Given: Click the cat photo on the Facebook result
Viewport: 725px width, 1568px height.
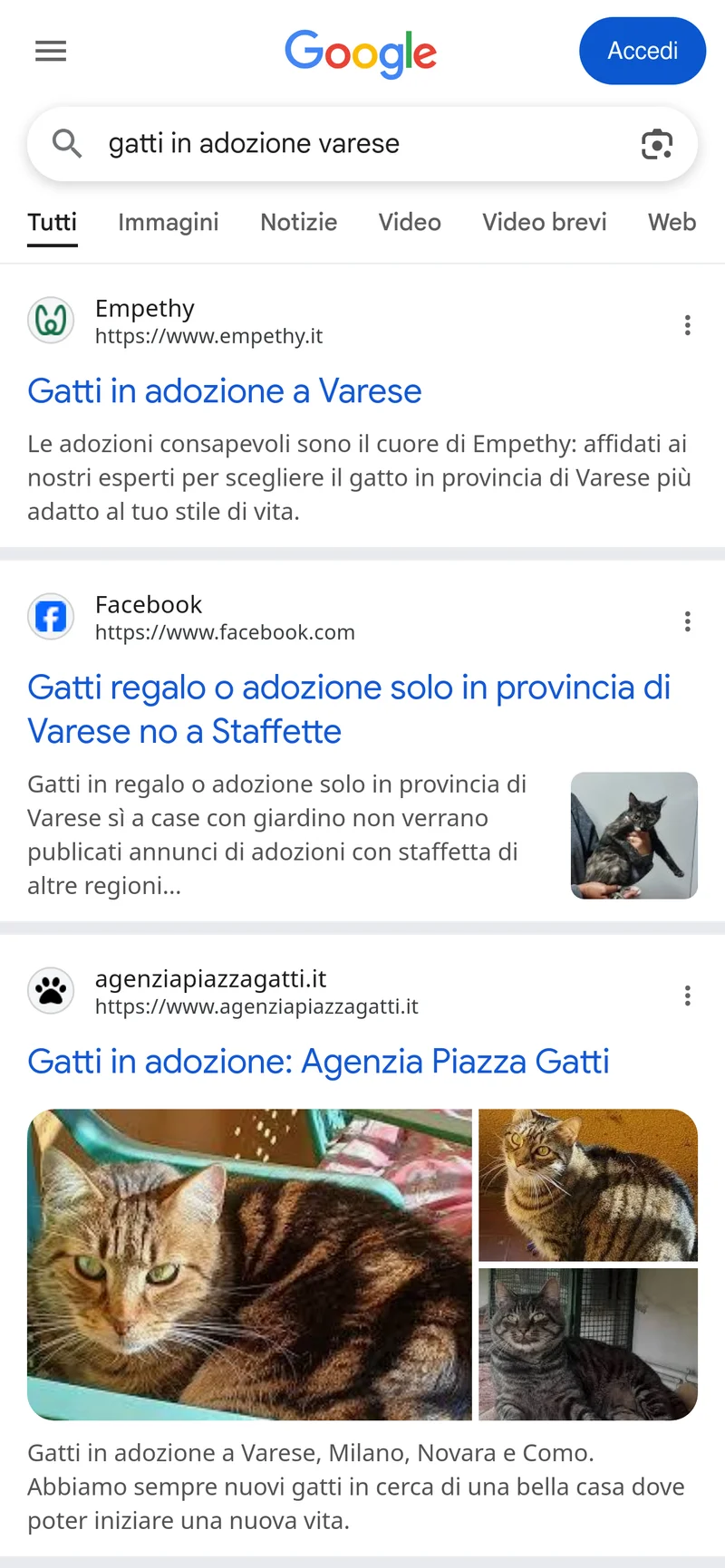Looking at the screenshot, I should point(633,834).
